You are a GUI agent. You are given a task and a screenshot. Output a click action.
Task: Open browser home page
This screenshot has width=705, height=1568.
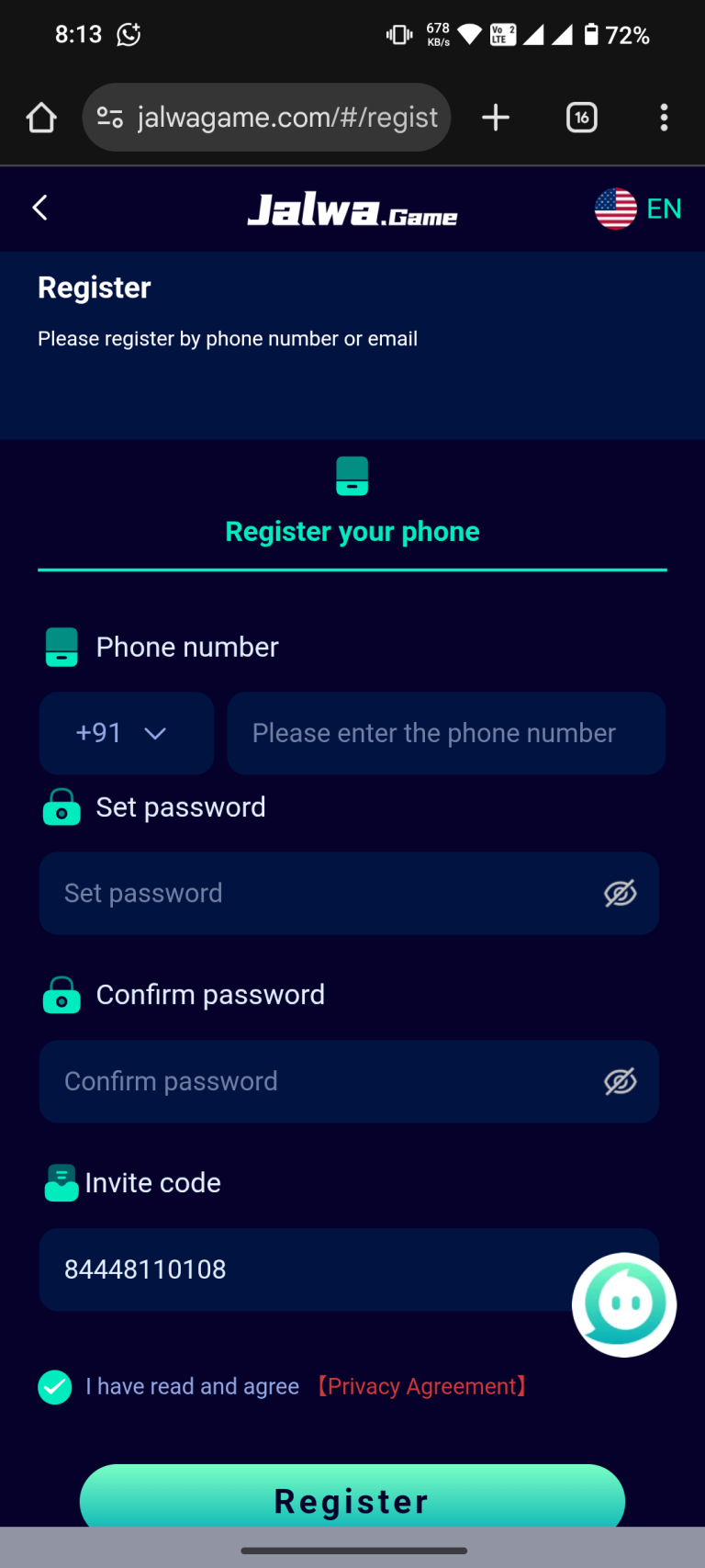click(x=41, y=118)
